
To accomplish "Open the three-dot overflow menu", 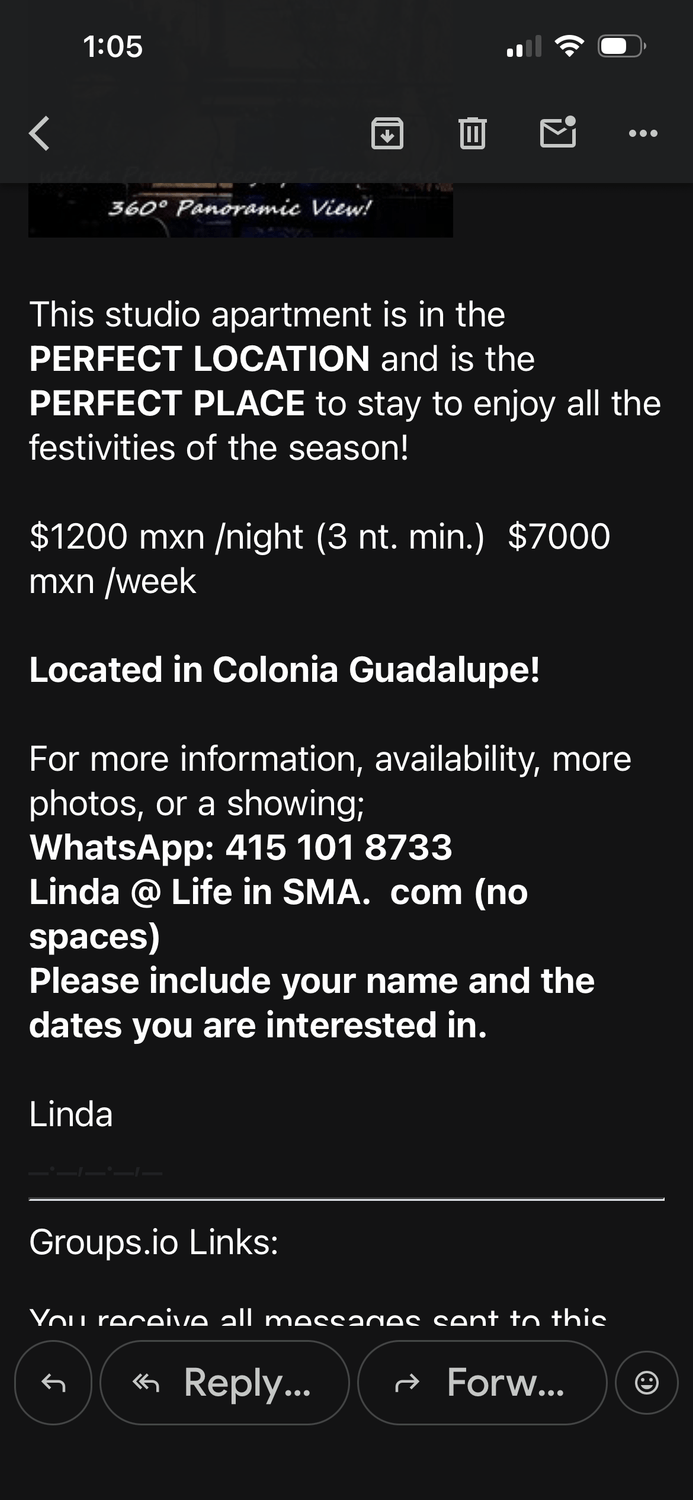I will click(x=643, y=133).
